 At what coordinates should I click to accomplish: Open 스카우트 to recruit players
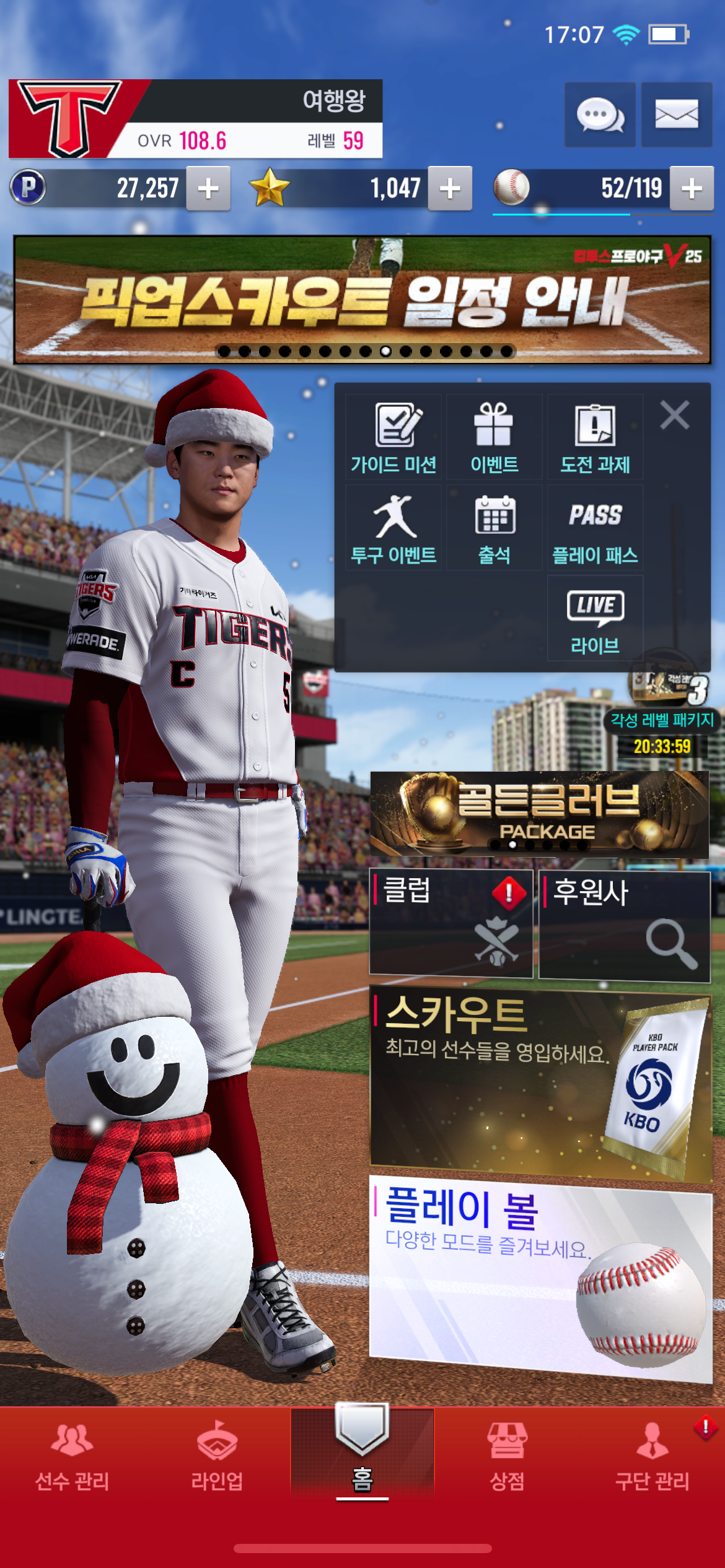(x=540, y=1085)
